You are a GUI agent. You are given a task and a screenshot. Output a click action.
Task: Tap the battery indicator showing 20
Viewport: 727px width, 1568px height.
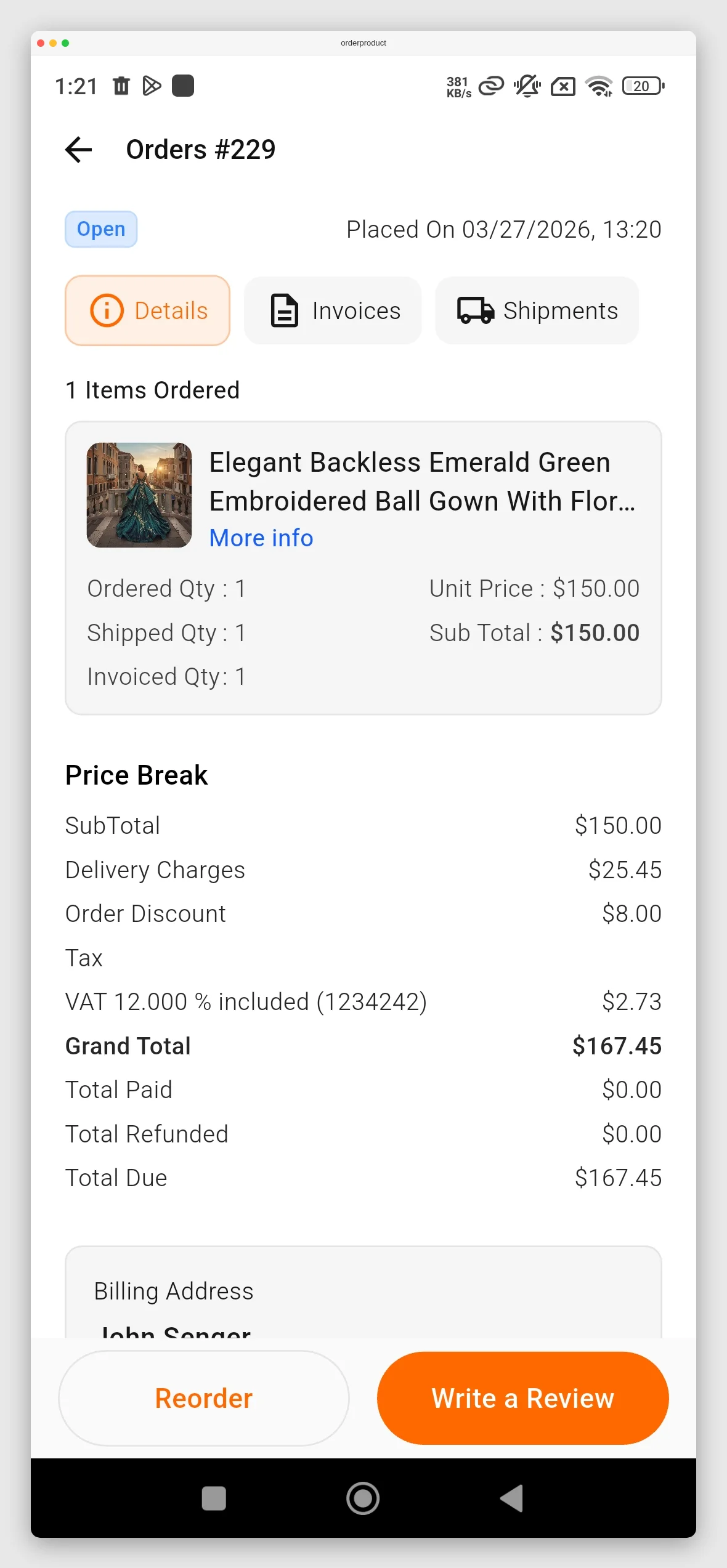click(641, 86)
